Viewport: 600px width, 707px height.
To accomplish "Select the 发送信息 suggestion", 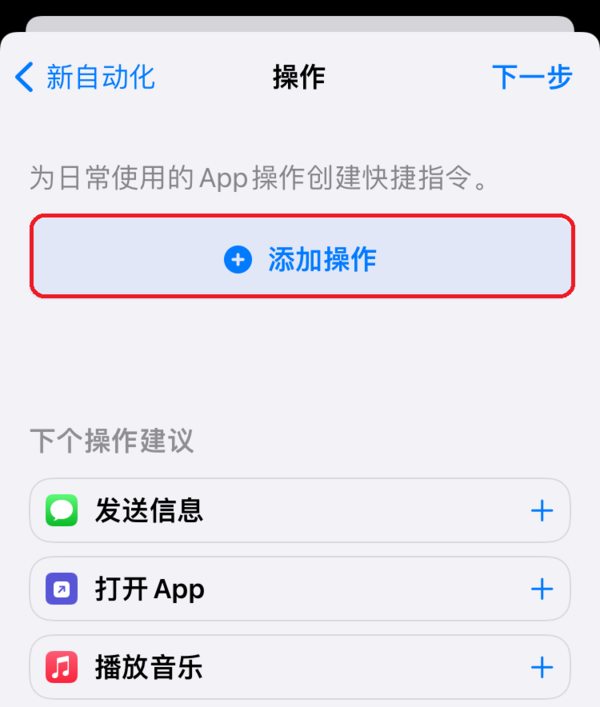I will (x=150, y=511).
